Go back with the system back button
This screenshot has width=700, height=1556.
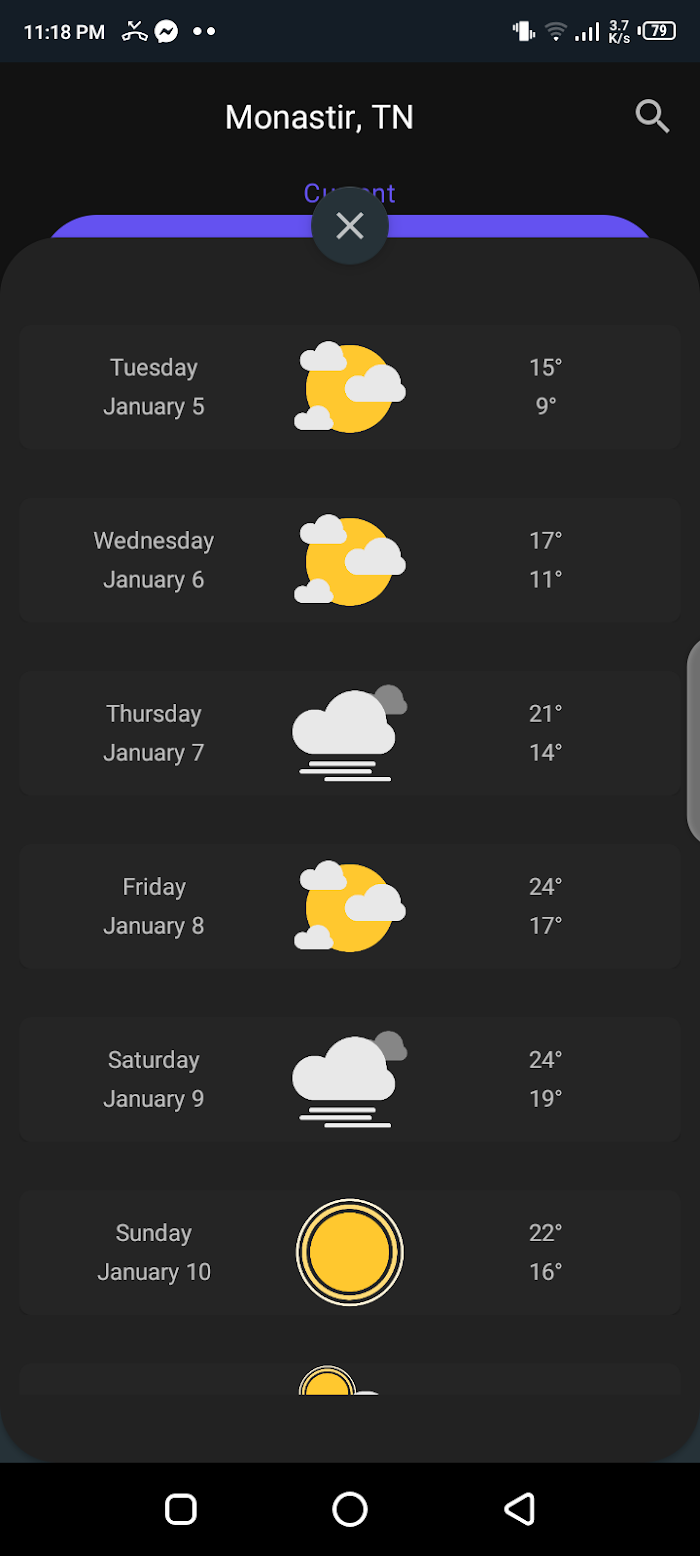point(520,1508)
